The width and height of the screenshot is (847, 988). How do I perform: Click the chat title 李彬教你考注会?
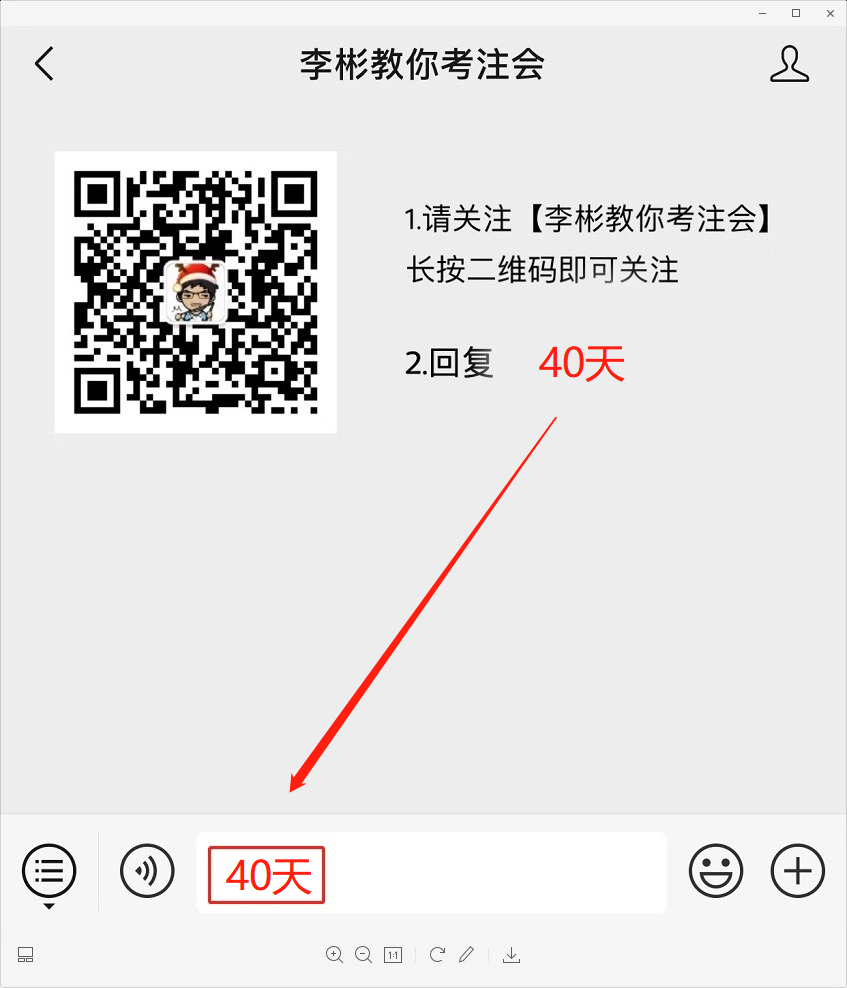(x=421, y=63)
